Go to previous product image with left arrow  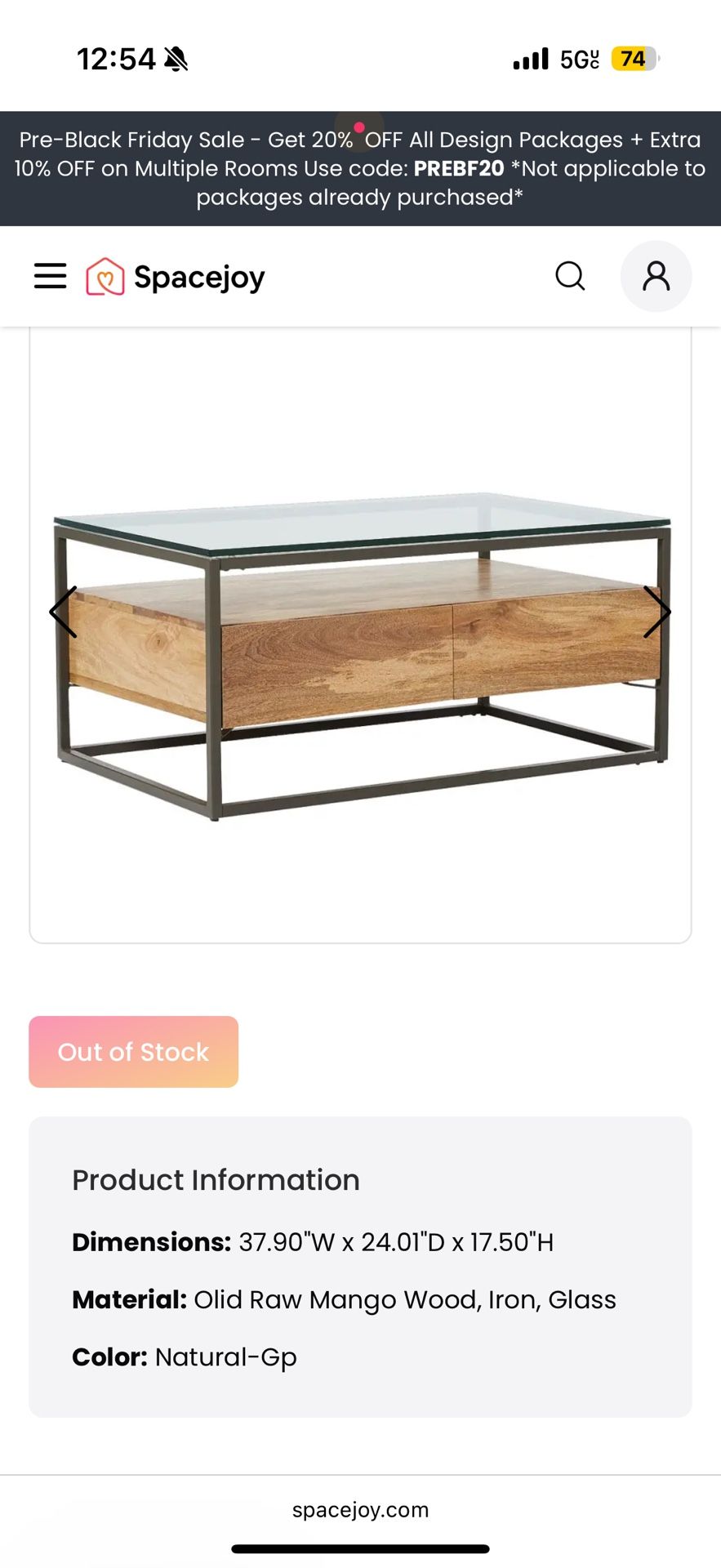click(64, 612)
